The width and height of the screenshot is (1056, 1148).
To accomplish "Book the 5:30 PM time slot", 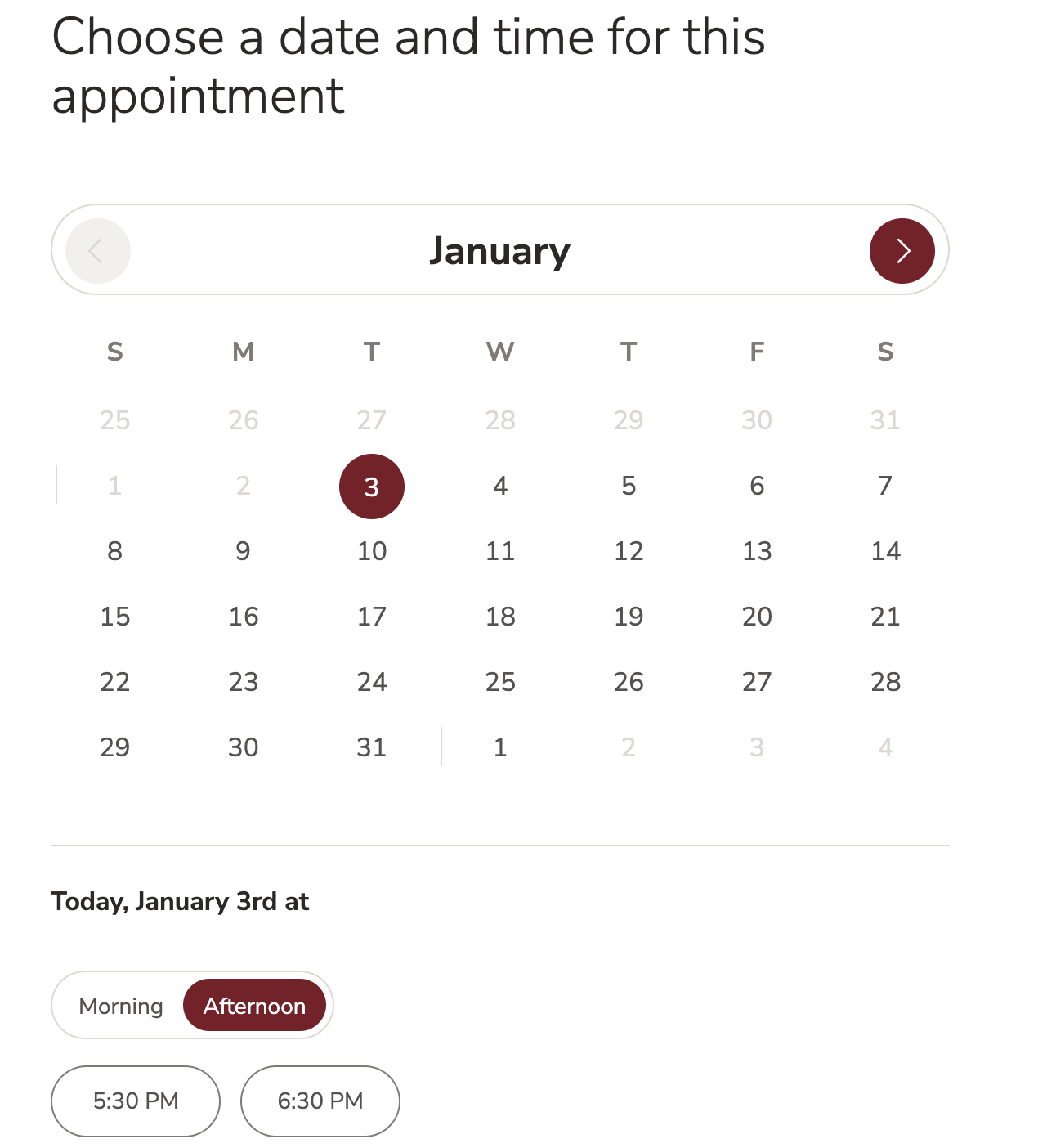I will coord(136,1101).
